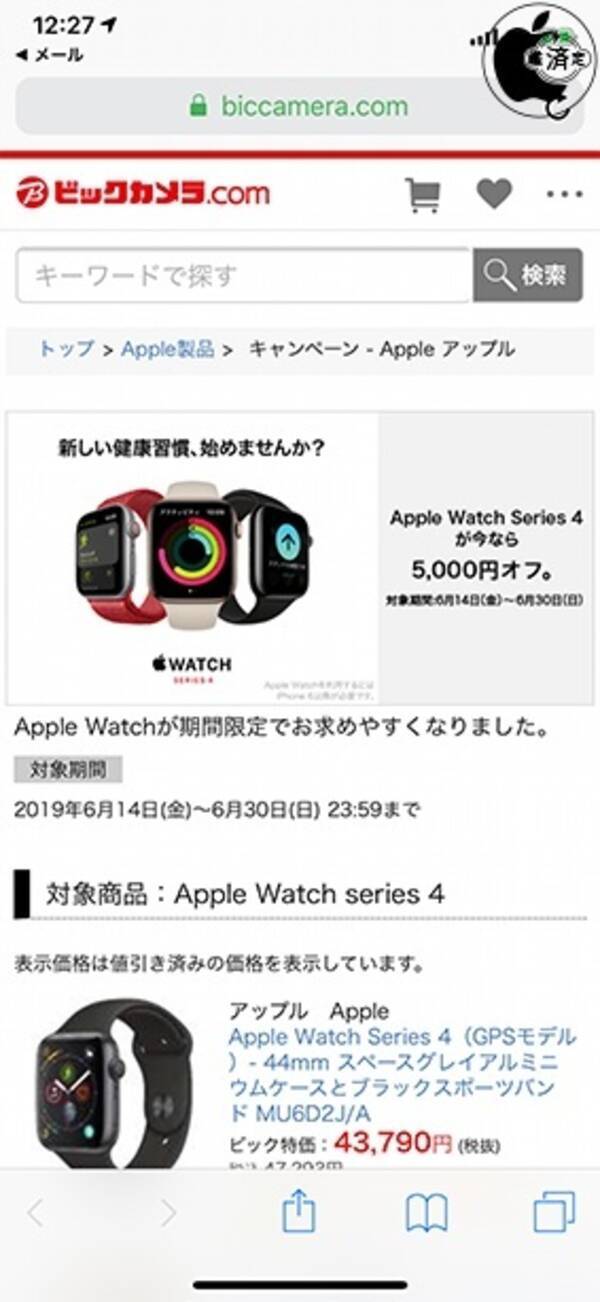
Task: Tap the biccamera.com address bar
Action: coord(300,106)
